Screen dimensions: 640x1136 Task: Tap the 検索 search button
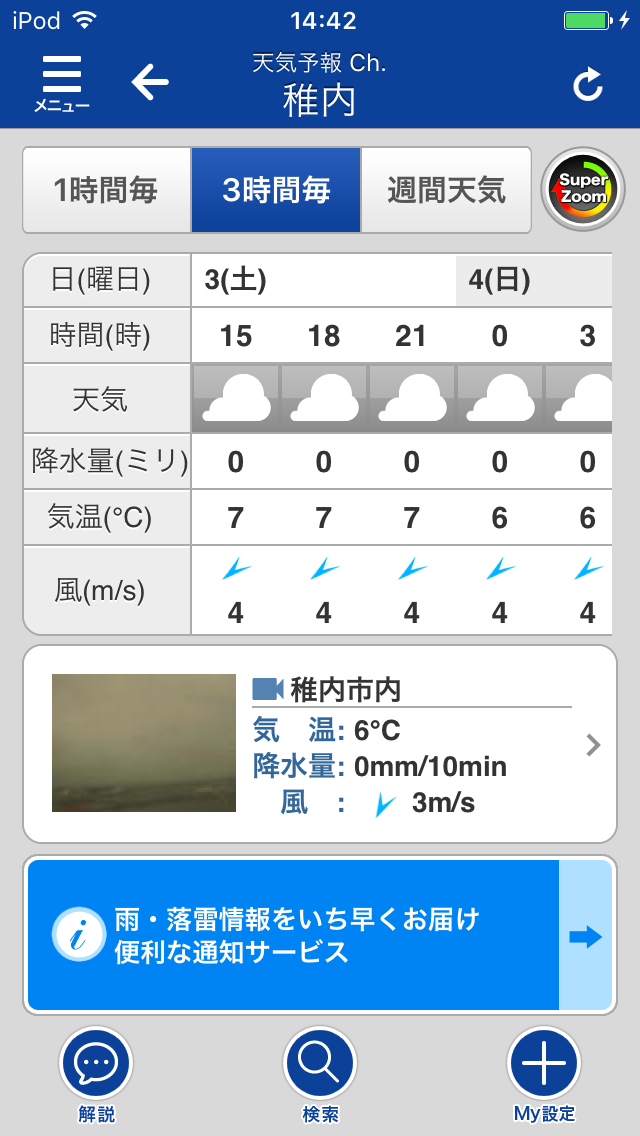click(320, 1073)
